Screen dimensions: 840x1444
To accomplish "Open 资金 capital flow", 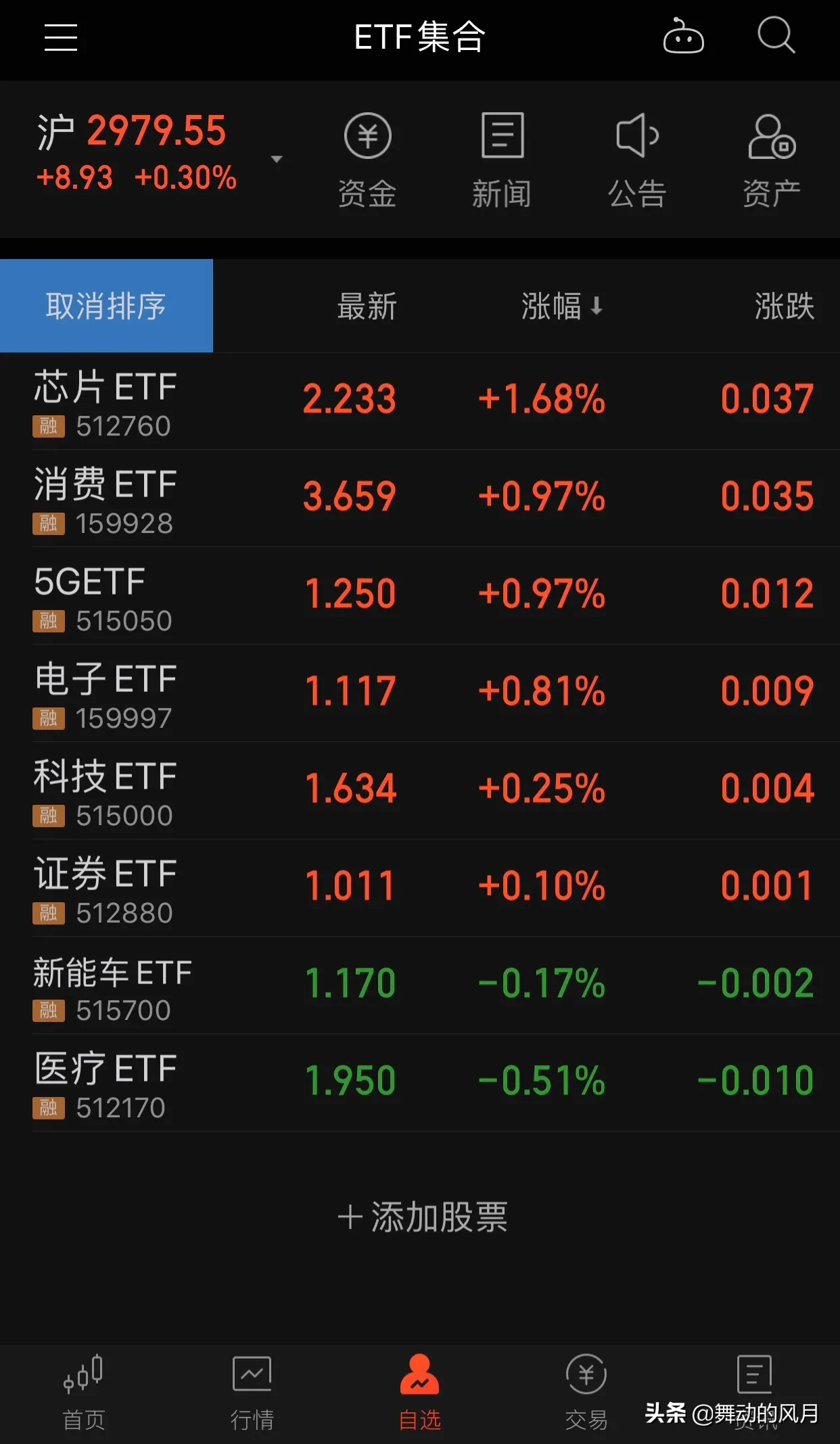I will pyautogui.click(x=367, y=161).
